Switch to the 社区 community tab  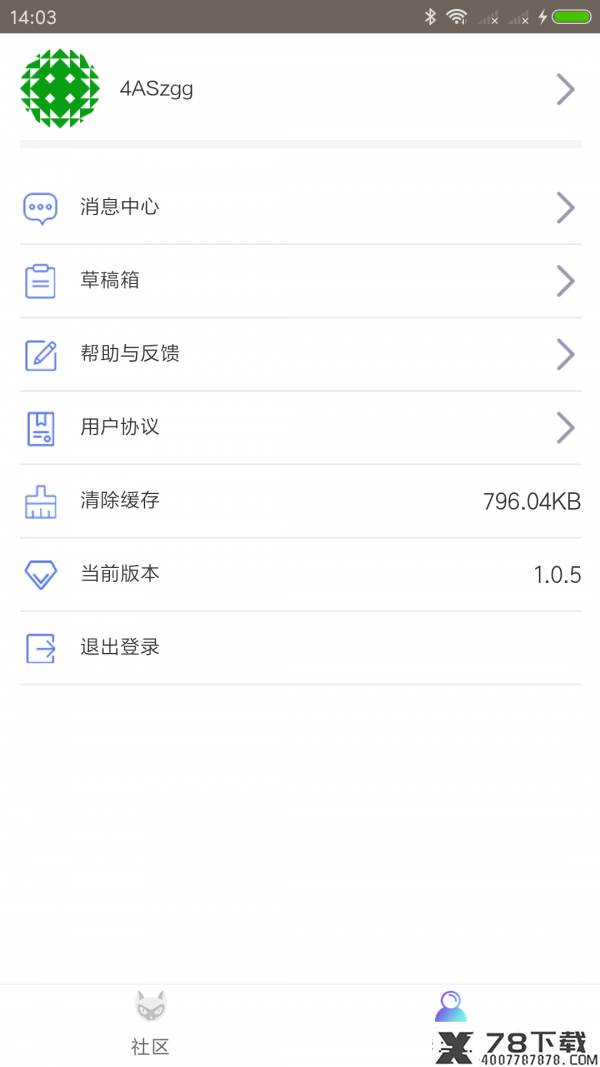pyautogui.click(x=150, y=1024)
